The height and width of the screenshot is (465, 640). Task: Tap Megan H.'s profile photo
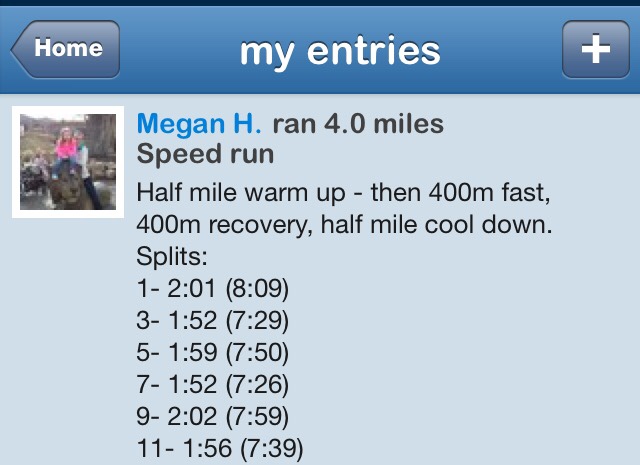(68, 161)
